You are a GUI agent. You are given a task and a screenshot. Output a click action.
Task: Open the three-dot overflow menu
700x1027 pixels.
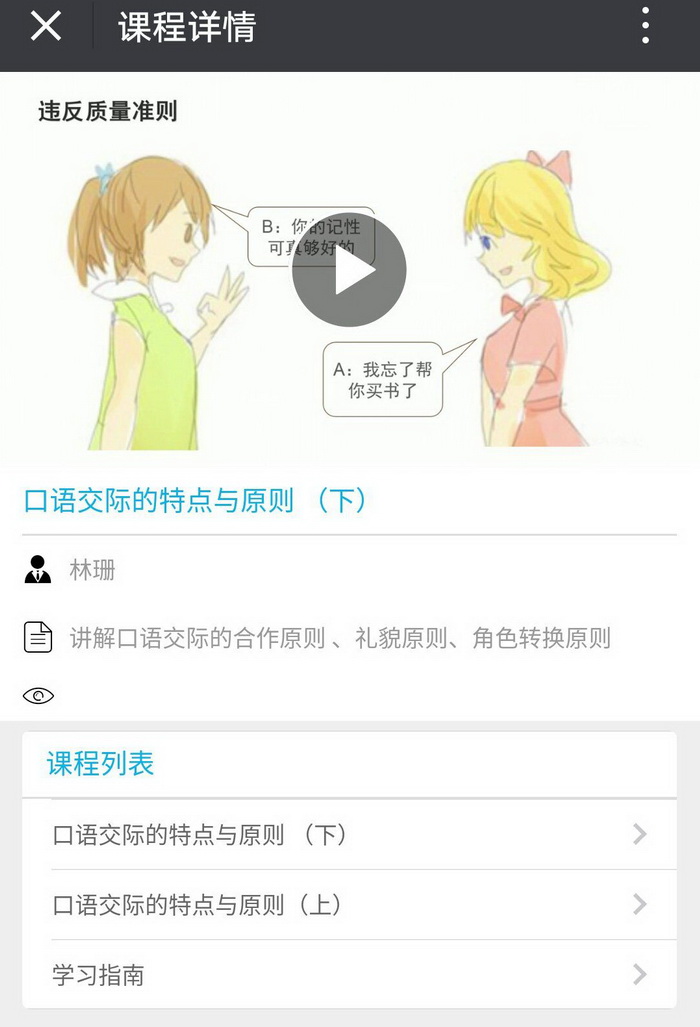point(646,27)
